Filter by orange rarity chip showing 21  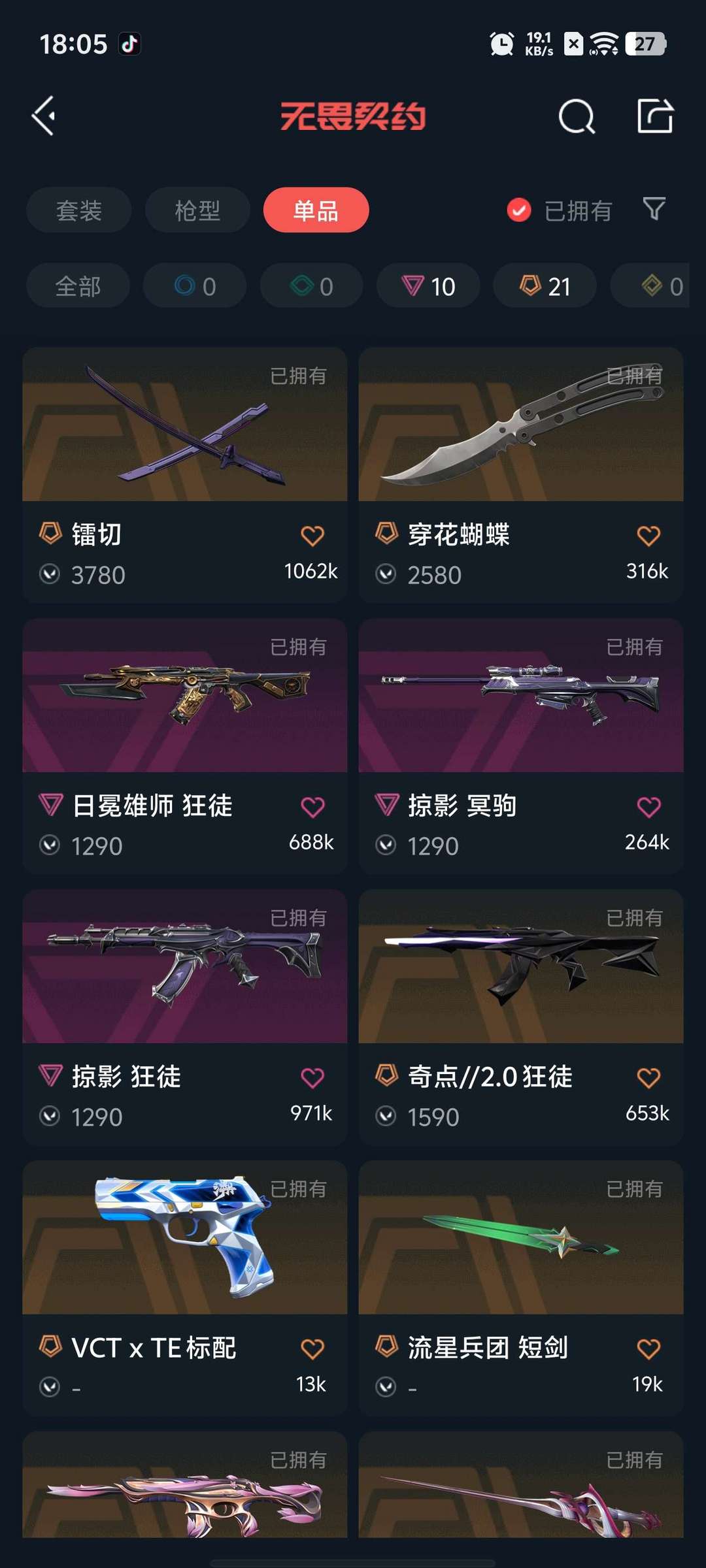point(545,286)
